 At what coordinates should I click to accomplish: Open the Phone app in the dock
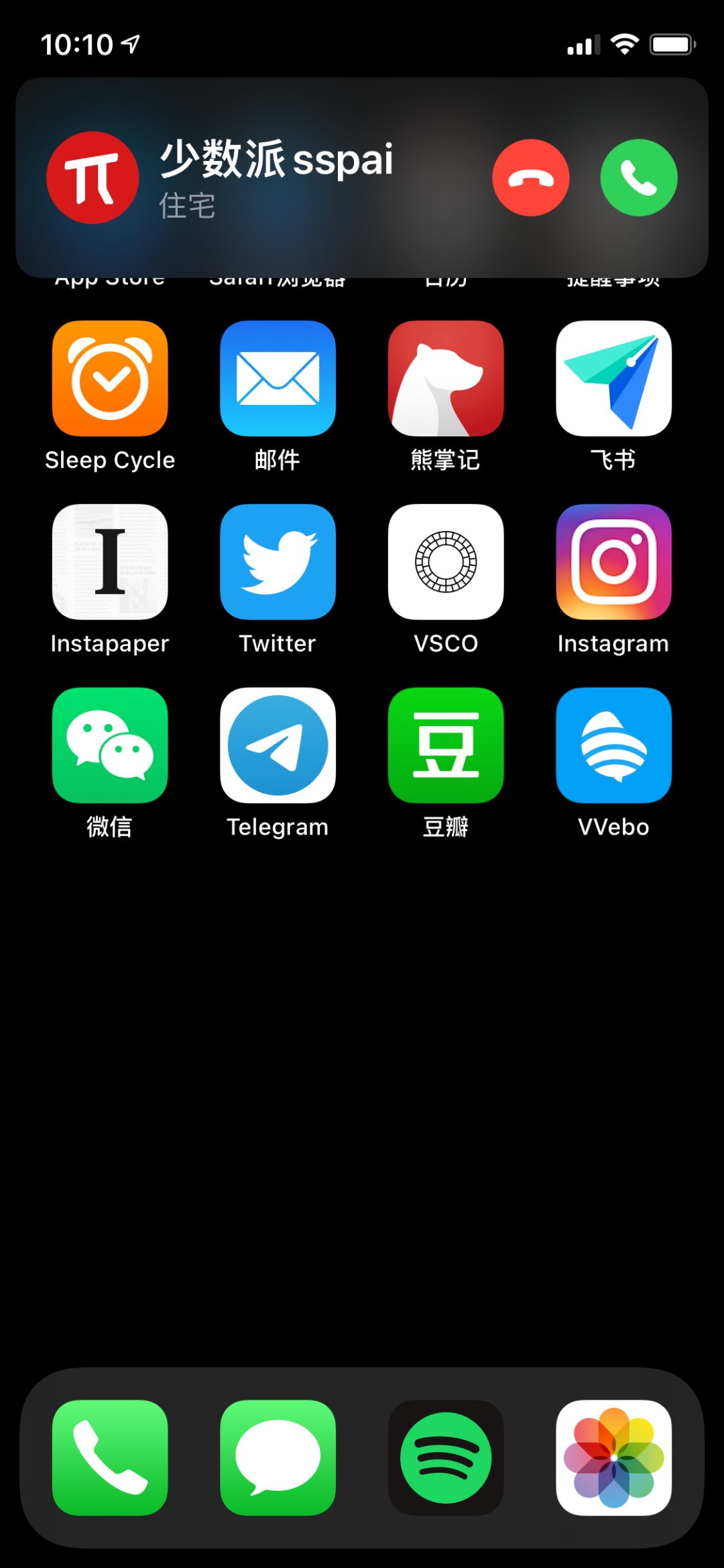pyautogui.click(x=110, y=1457)
